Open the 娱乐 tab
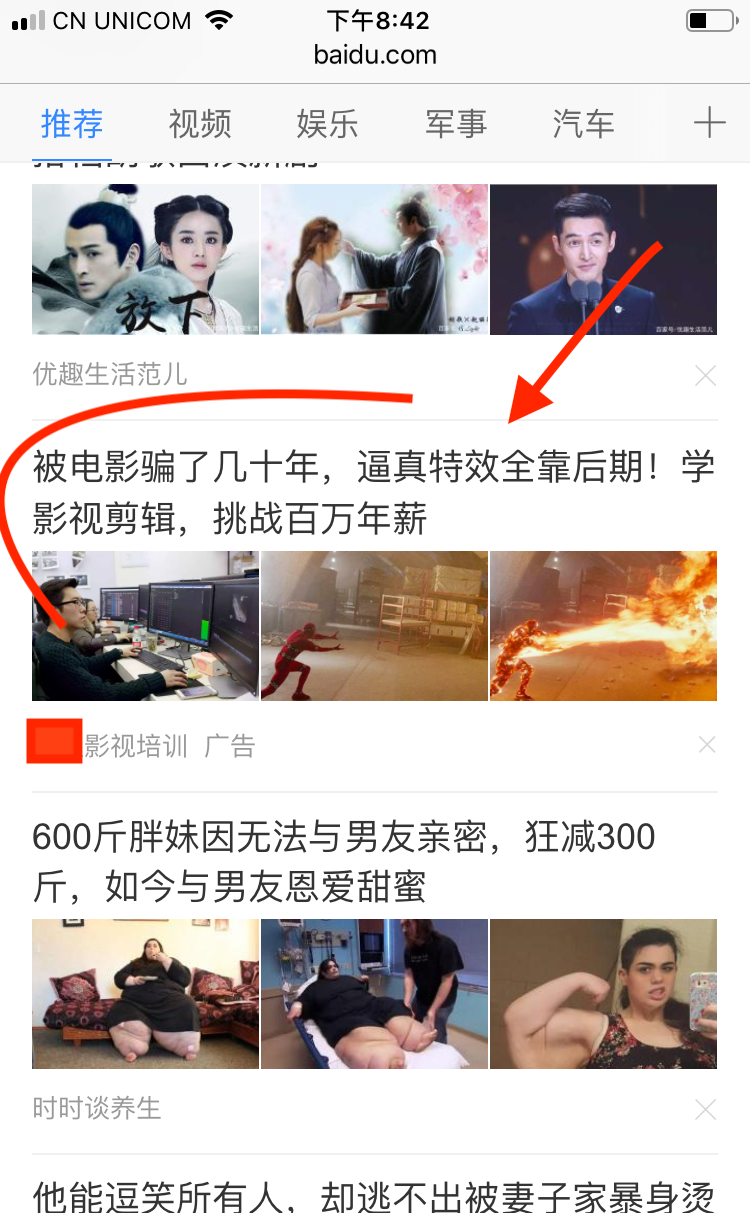Screen dimensions: 750x1213 point(327,124)
